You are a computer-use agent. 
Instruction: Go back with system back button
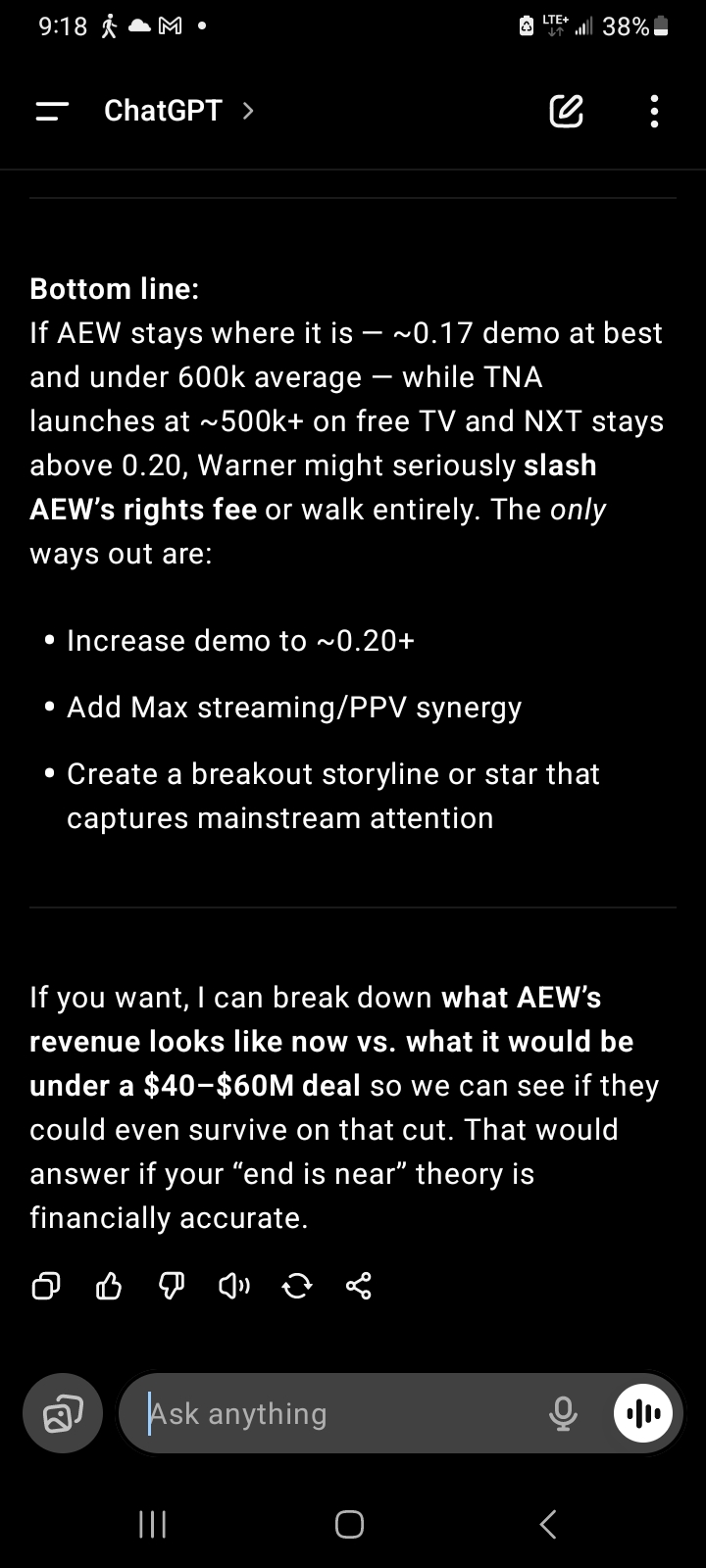click(x=548, y=1524)
